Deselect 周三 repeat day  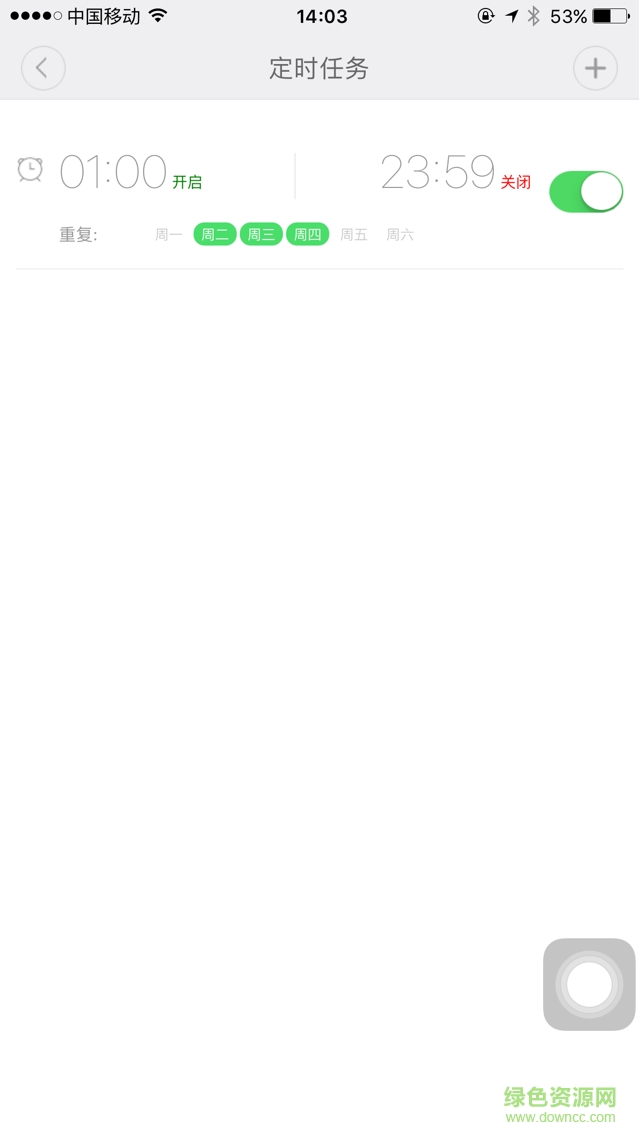pyautogui.click(x=261, y=235)
